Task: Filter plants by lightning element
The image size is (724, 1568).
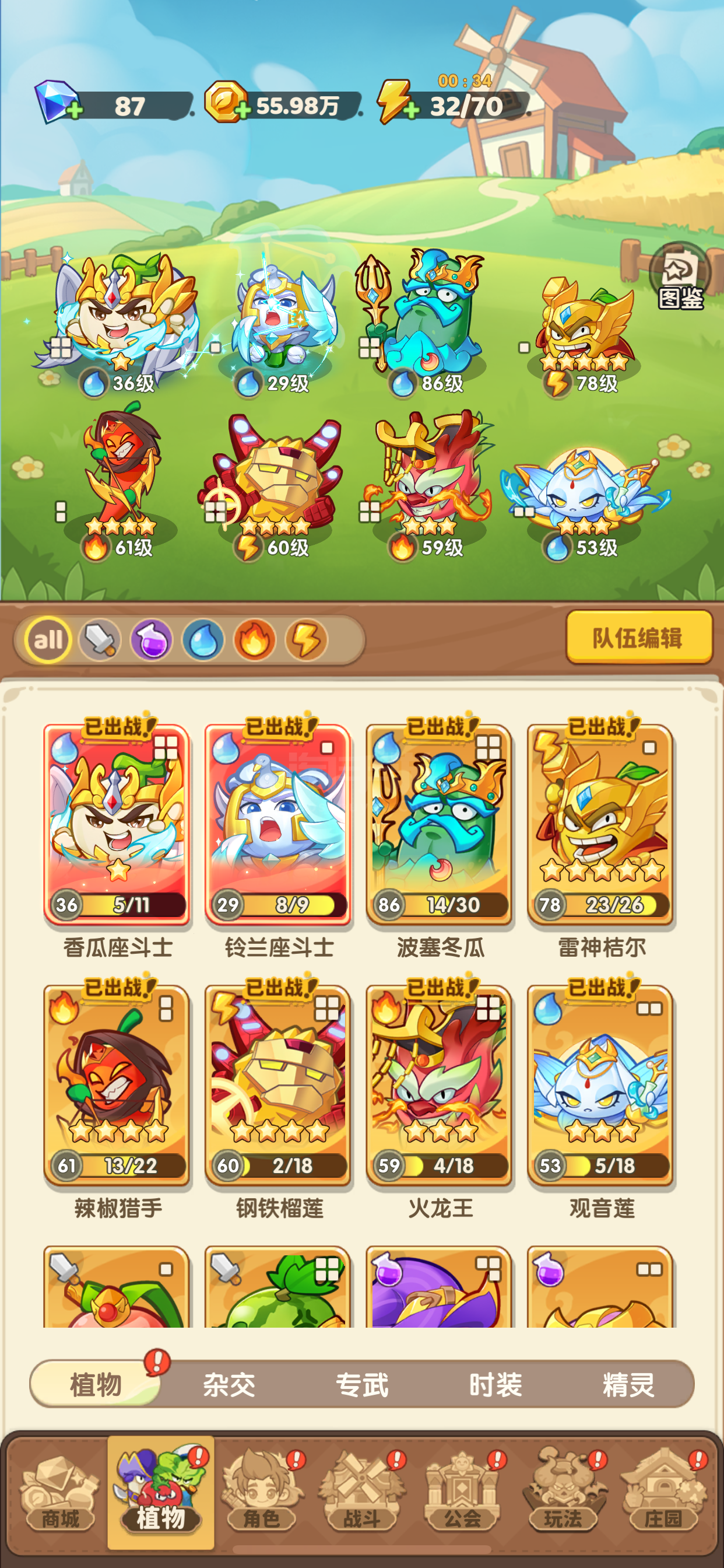Action: click(307, 640)
